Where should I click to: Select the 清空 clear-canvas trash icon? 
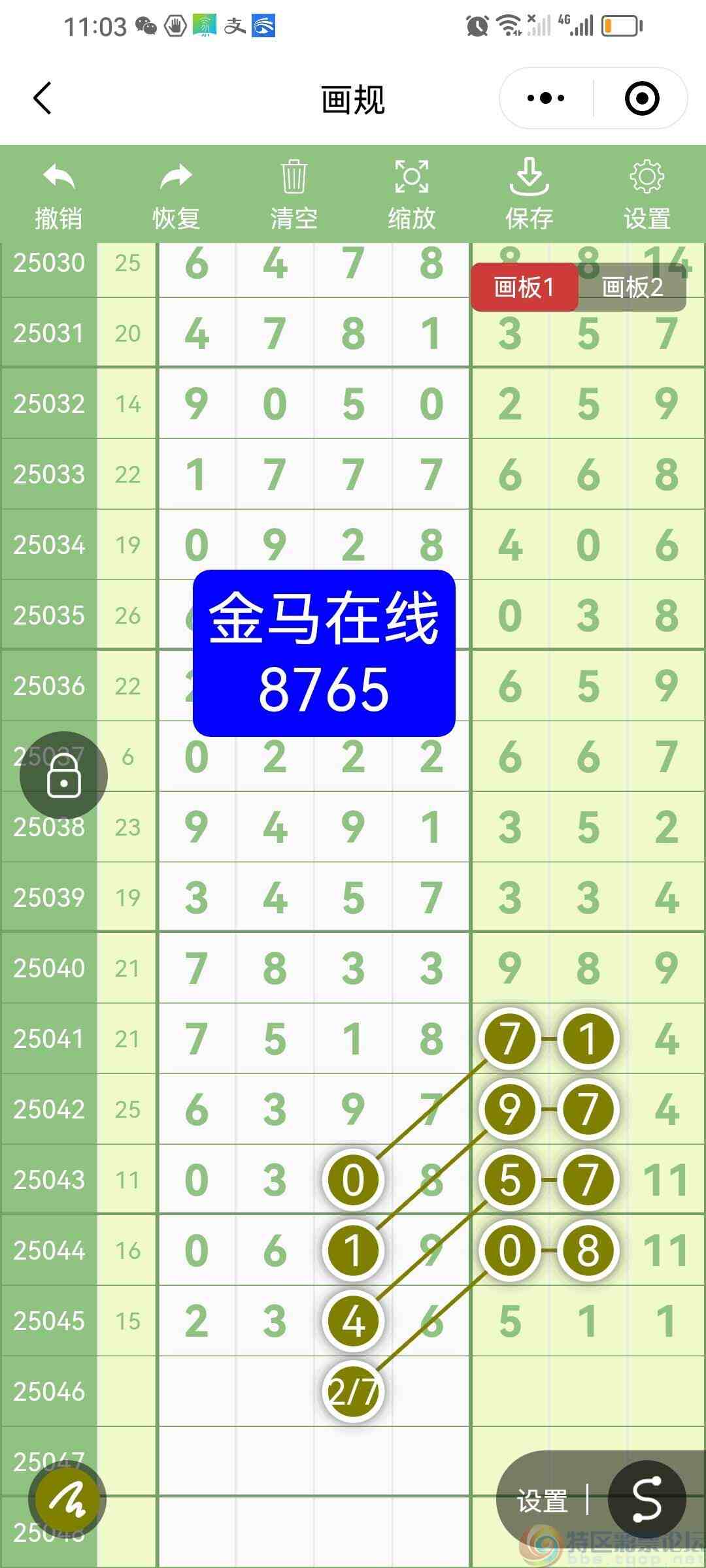tap(293, 178)
